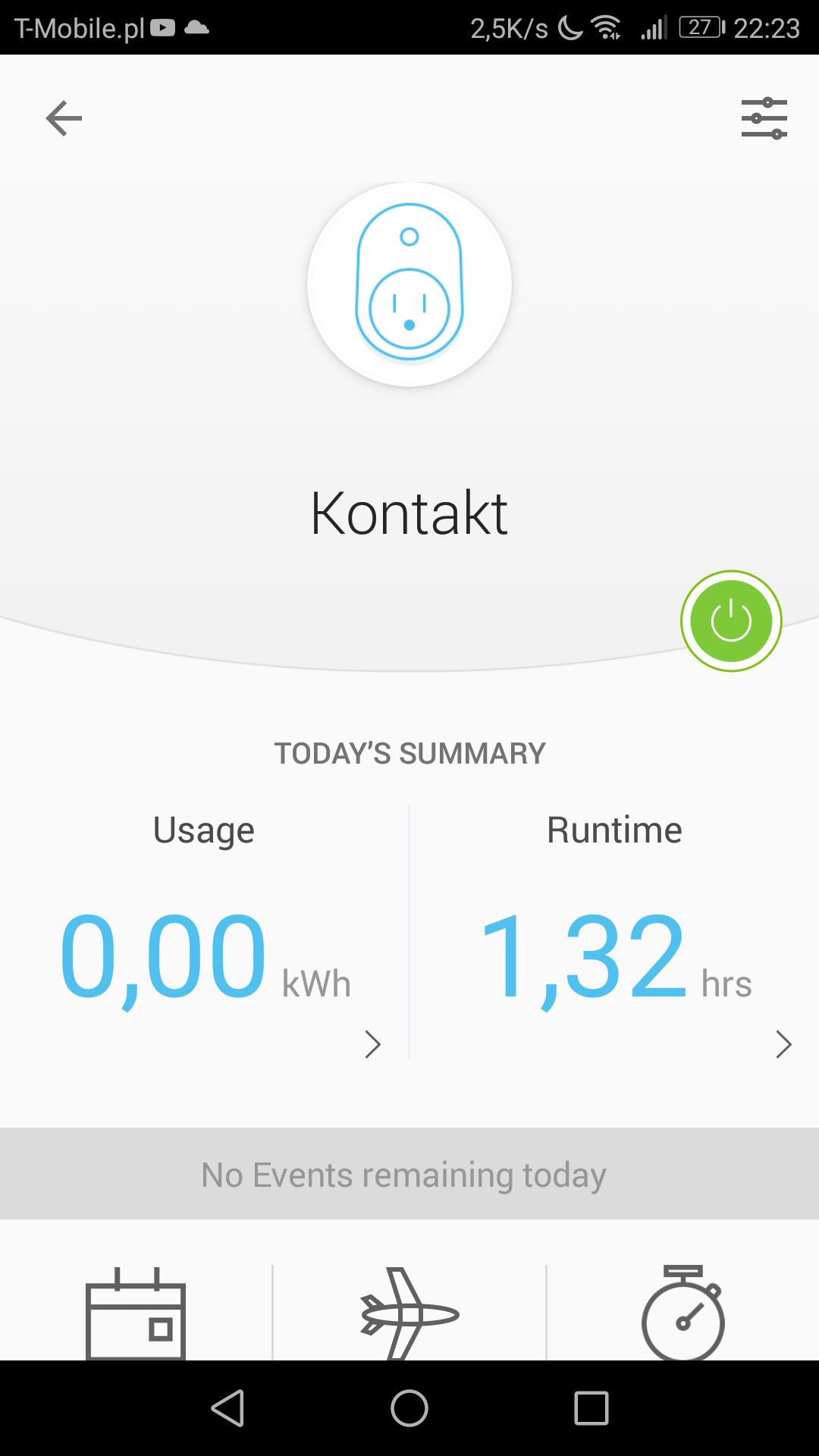The height and width of the screenshot is (1456, 819).
Task: Open the schedule calendar icon
Action: (x=136, y=1313)
